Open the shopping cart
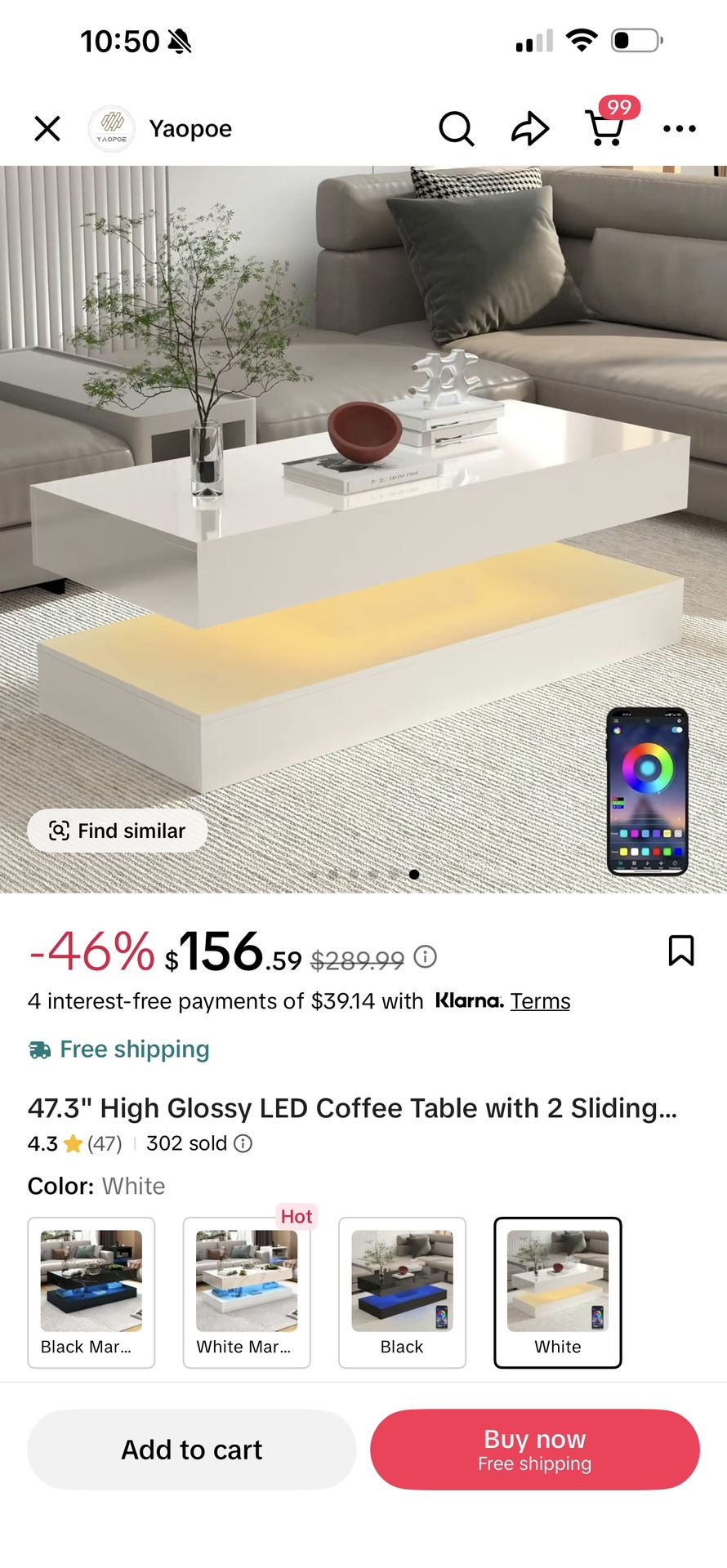The height and width of the screenshot is (1568, 727). 606,128
